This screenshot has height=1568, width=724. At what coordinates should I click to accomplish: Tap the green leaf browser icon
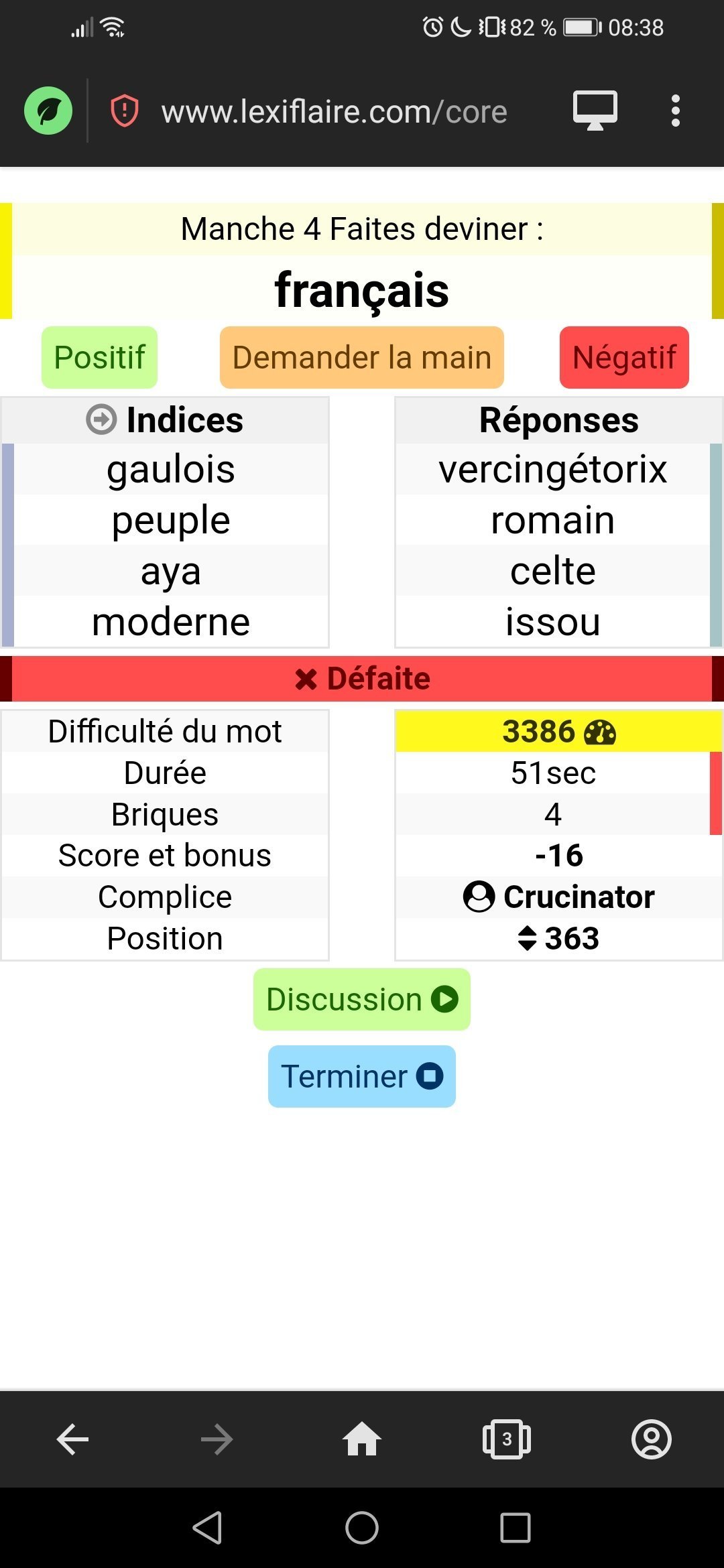[48, 111]
